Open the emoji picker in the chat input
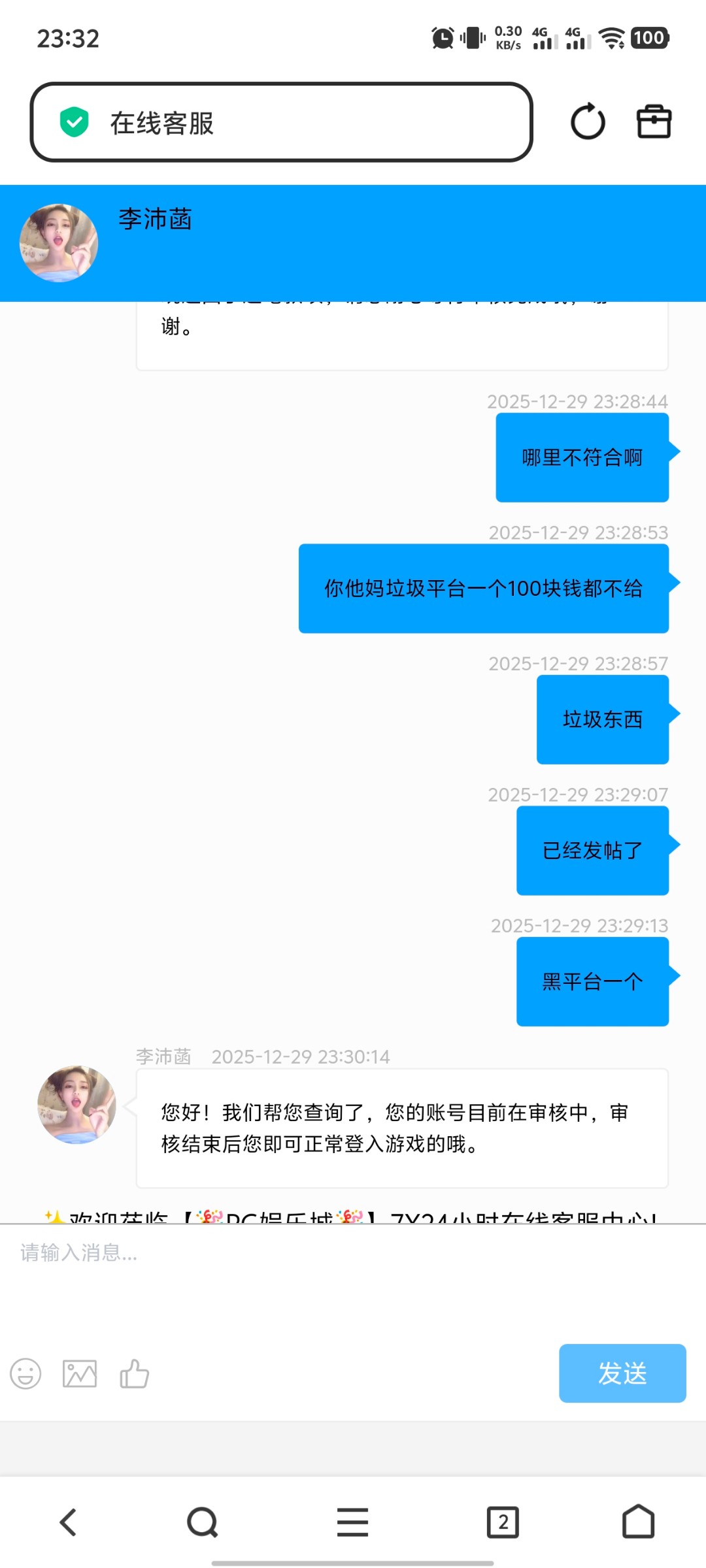Screen dimensions: 706x1568 tap(26, 1373)
